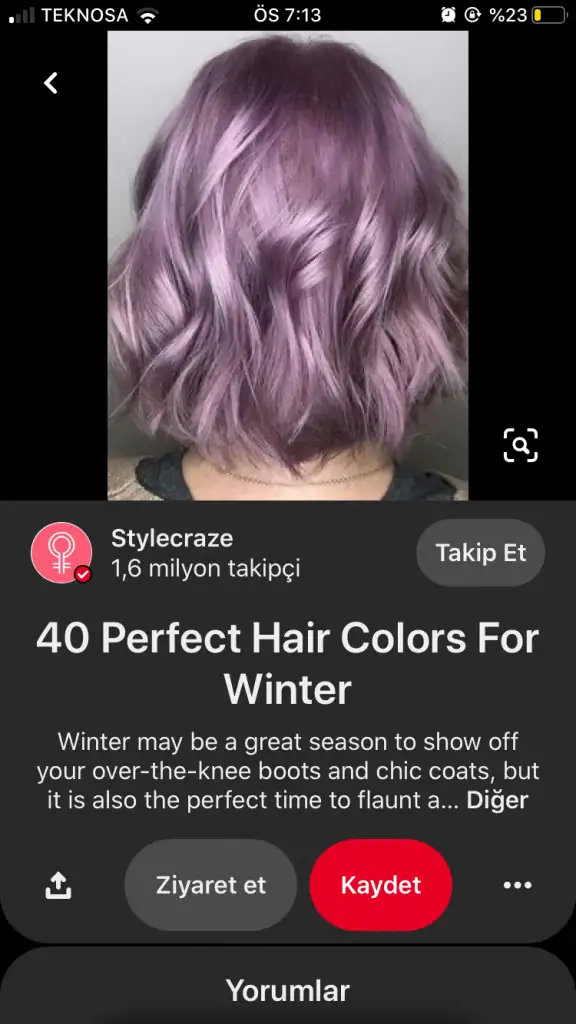This screenshot has height=1024, width=576.
Task: View the purple hair image full screen
Action: (288, 265)
